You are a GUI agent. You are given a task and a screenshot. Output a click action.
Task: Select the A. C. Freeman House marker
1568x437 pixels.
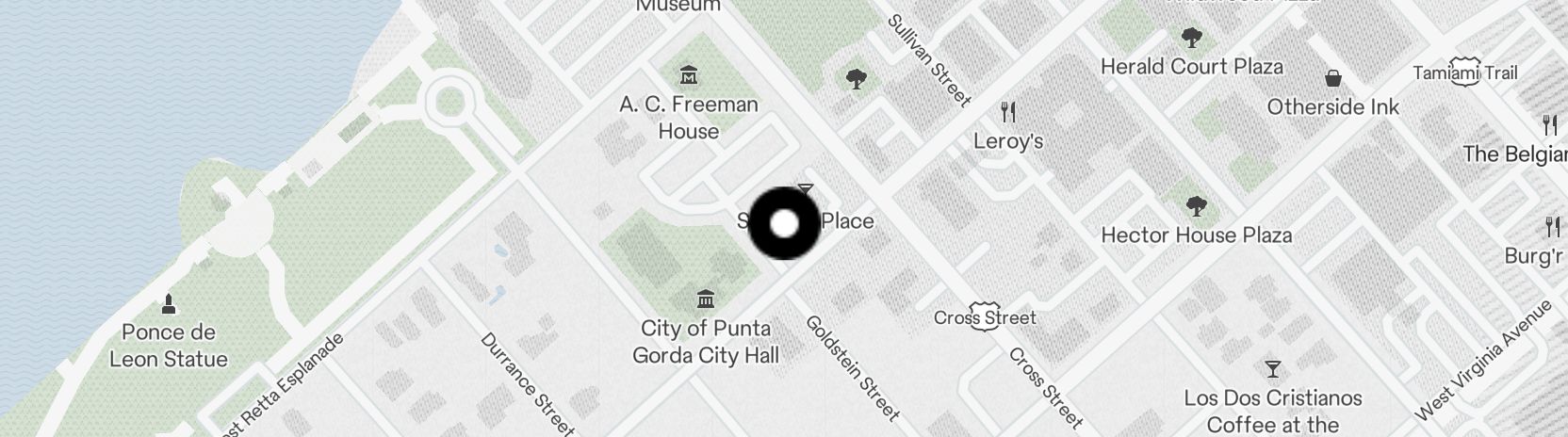689,76
